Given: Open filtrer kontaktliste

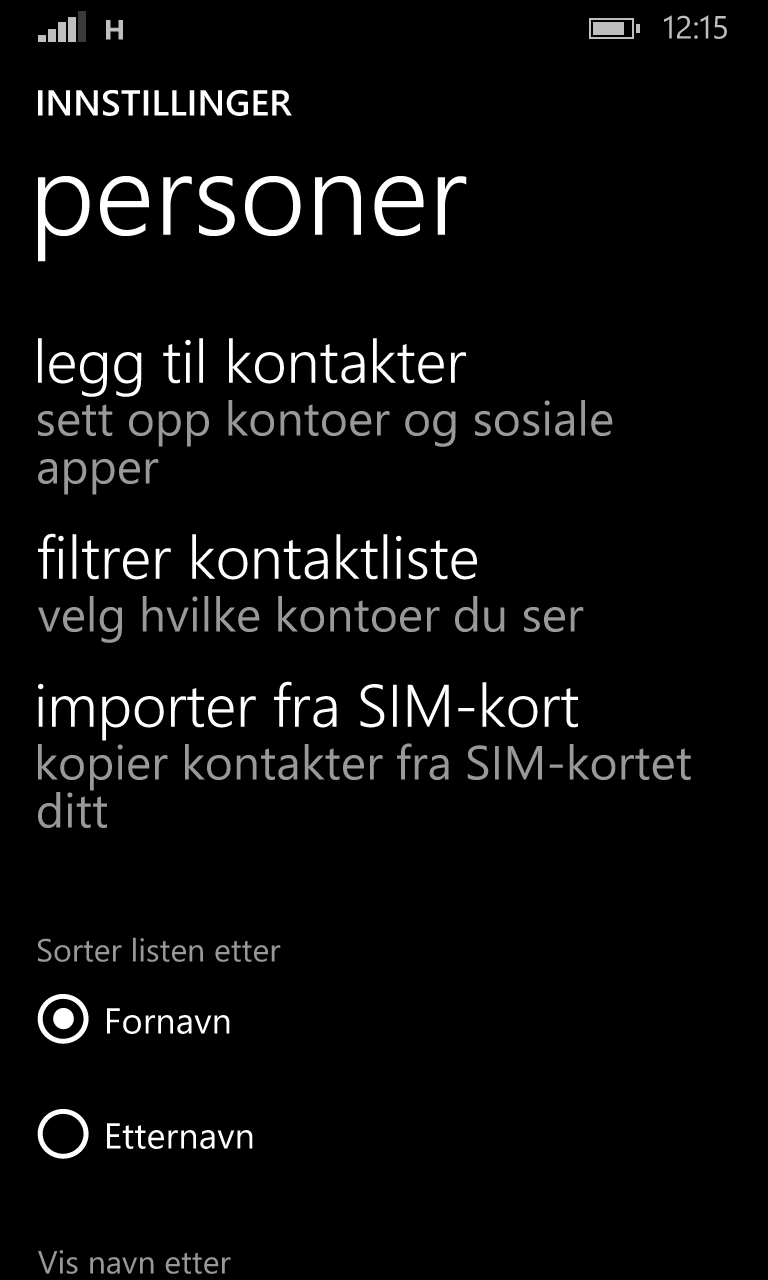Looking at the screenshot, I should 310,587.
